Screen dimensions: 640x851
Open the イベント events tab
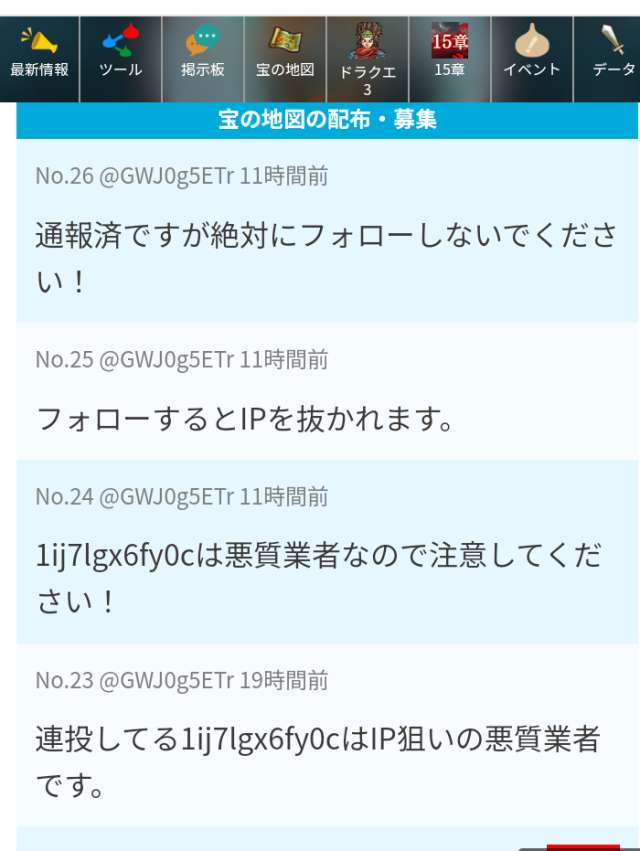(531, 55)
